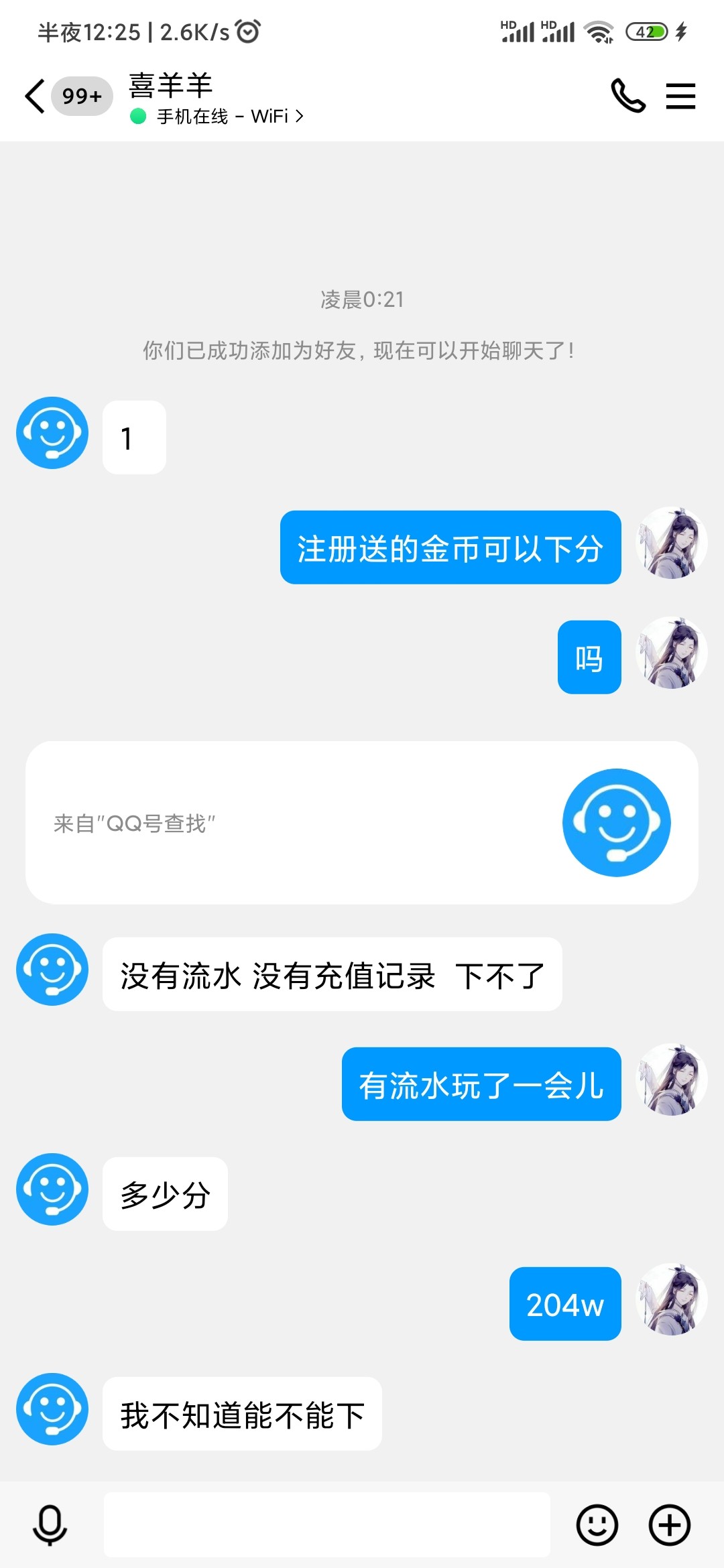
Task: Expand the 手机在线 WiFi status details
Action: pos(218,115)
